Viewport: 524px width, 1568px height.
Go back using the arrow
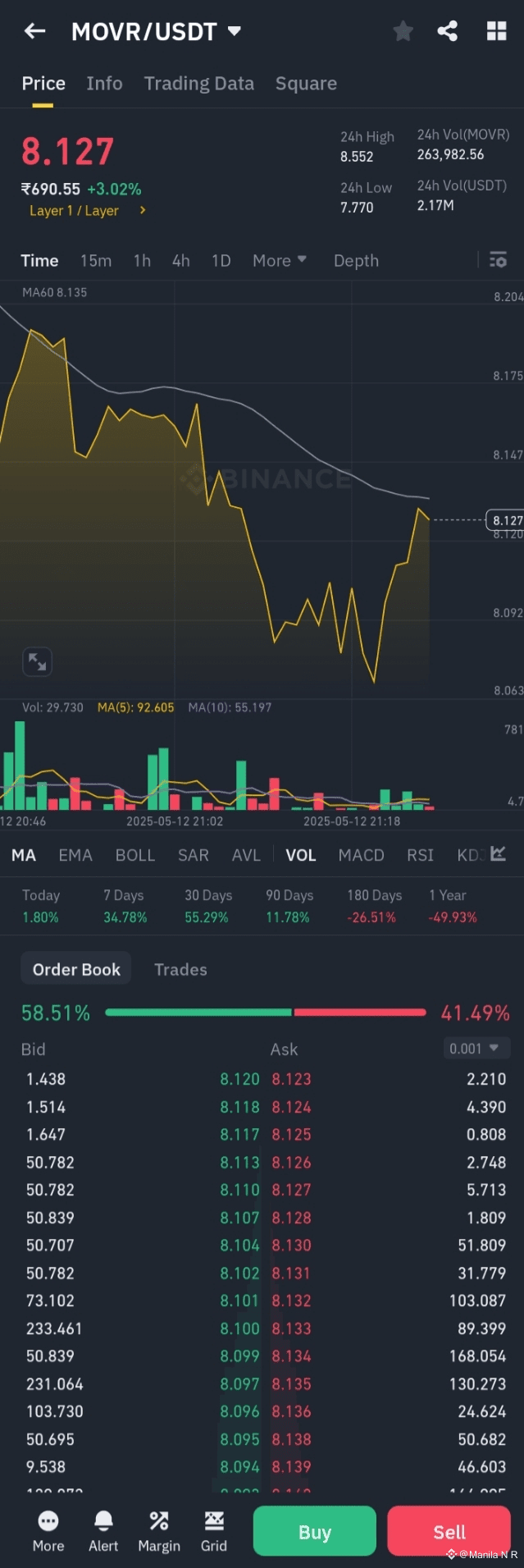point(34,31)
